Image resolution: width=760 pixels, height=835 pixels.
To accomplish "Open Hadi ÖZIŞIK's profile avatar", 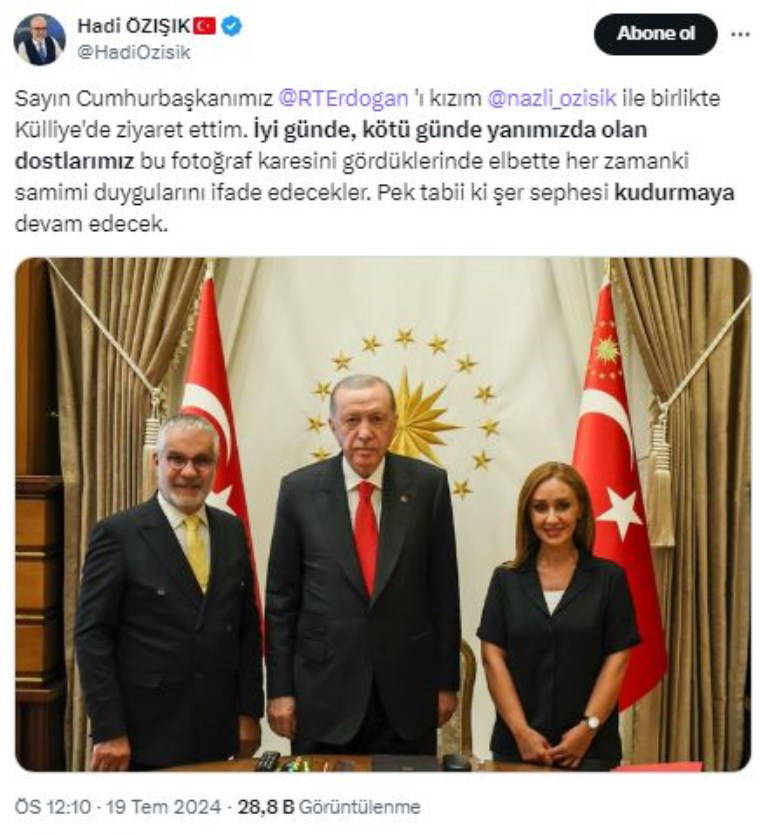I will pyautogui.click(x=38, y=39).
